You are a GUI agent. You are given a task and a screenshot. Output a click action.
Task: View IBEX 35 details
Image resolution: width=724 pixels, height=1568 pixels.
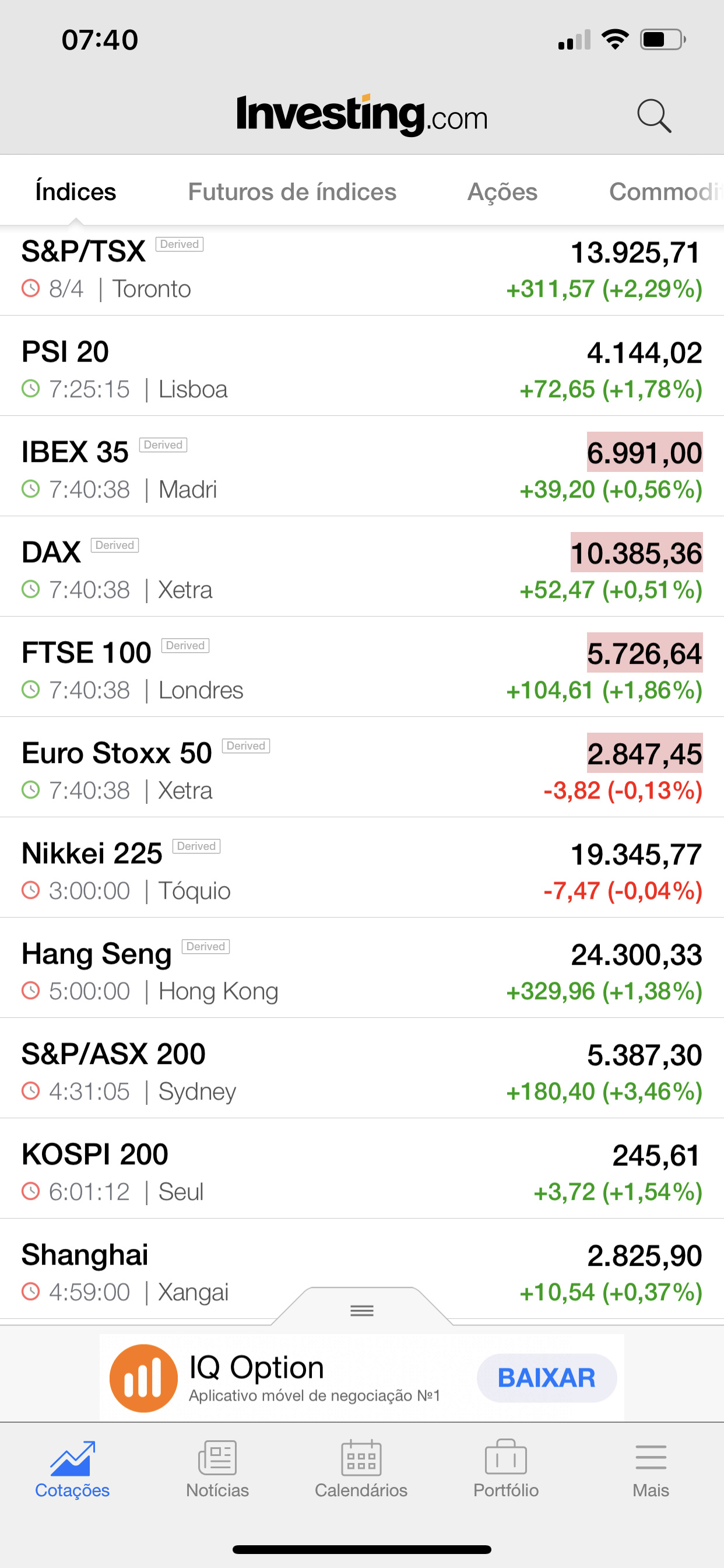362,466
